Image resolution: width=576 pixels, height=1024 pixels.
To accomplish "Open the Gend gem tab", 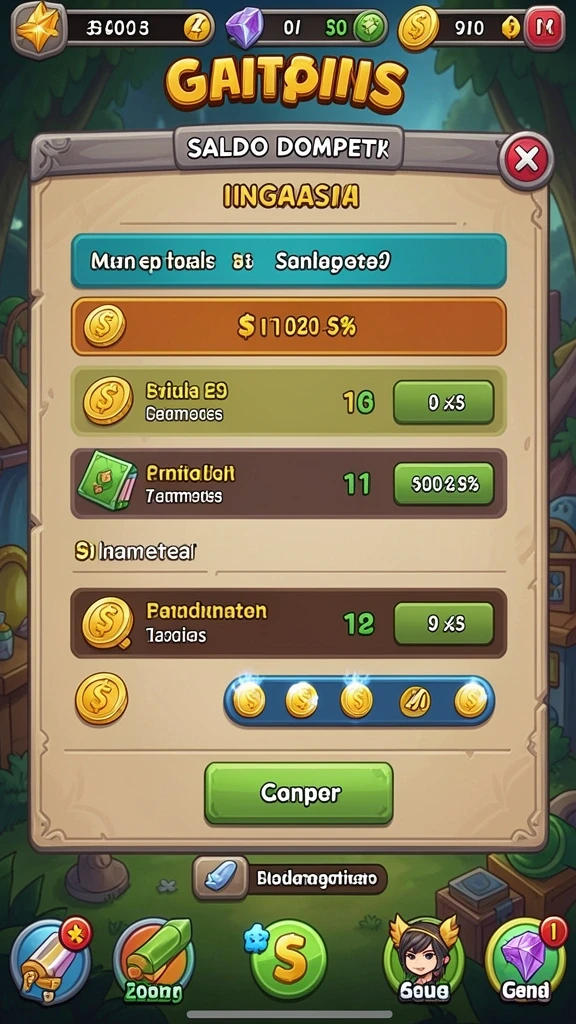I will [x=526, y=959].
